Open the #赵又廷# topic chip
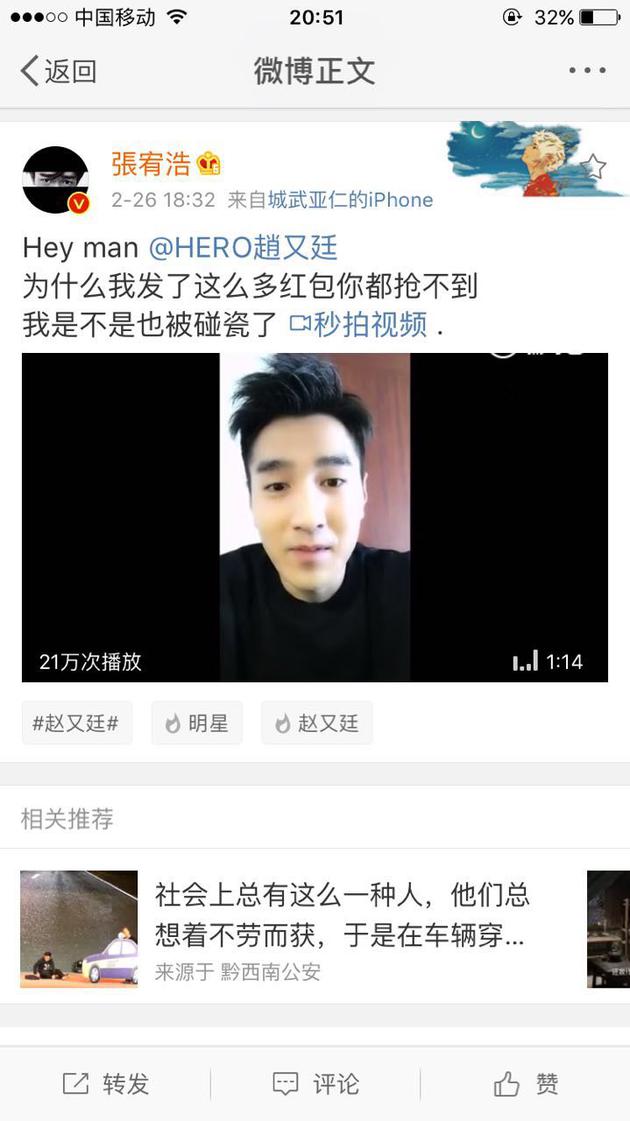The width and height of the screenshot is (630, 1121). click(x=76, y=723)
